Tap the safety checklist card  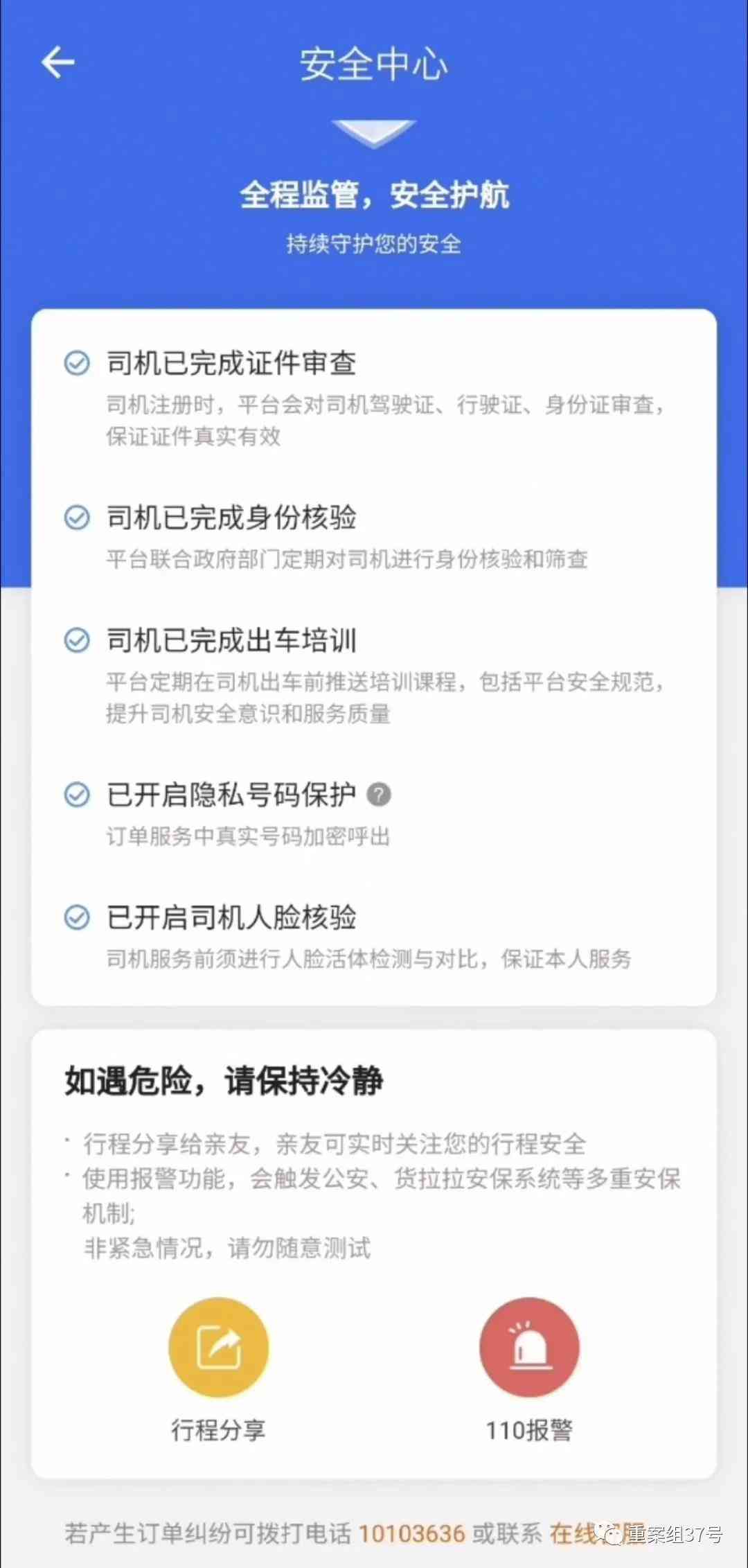[x=374, y=658]
